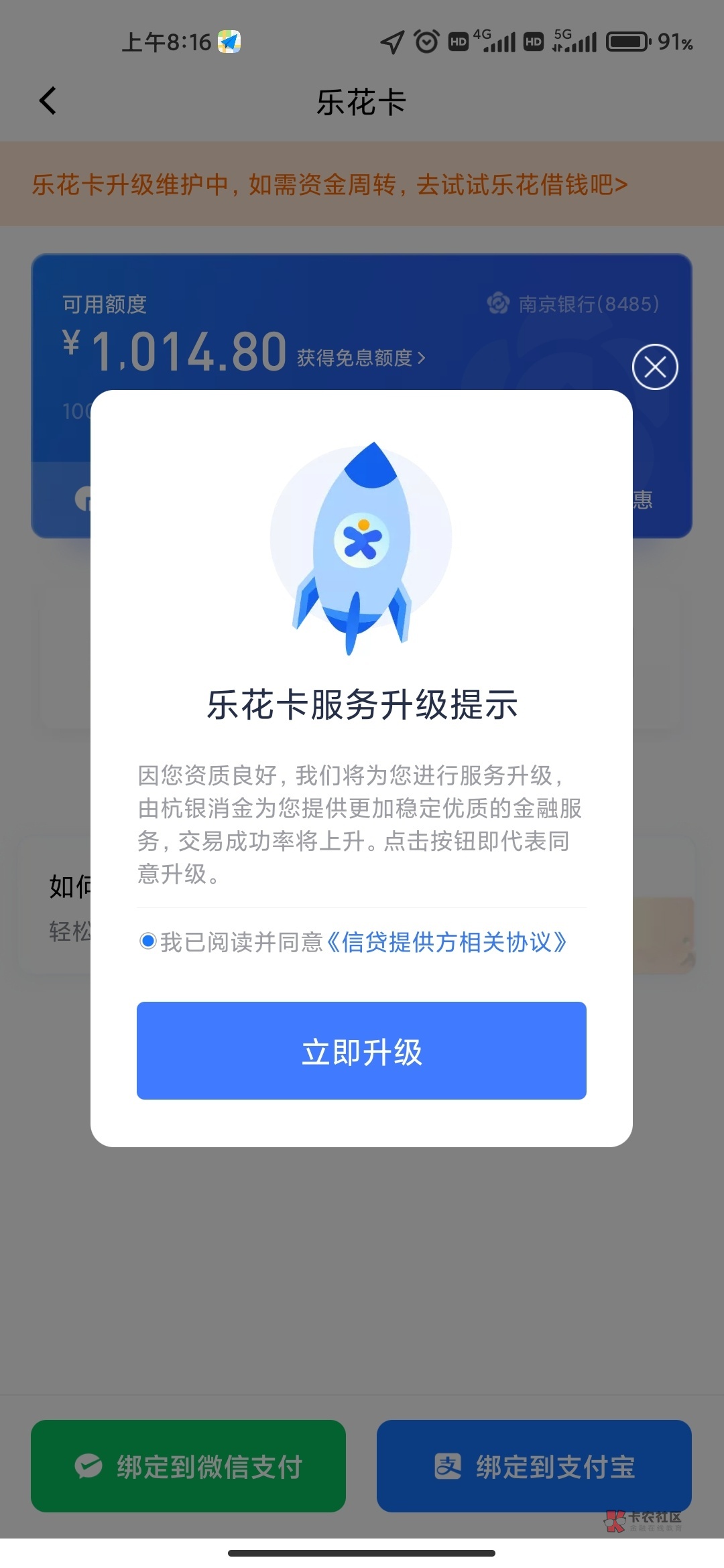The image size is (724, 1568).
Task: Open 《信贷提供方相关协议》 link
Action: 446,942
